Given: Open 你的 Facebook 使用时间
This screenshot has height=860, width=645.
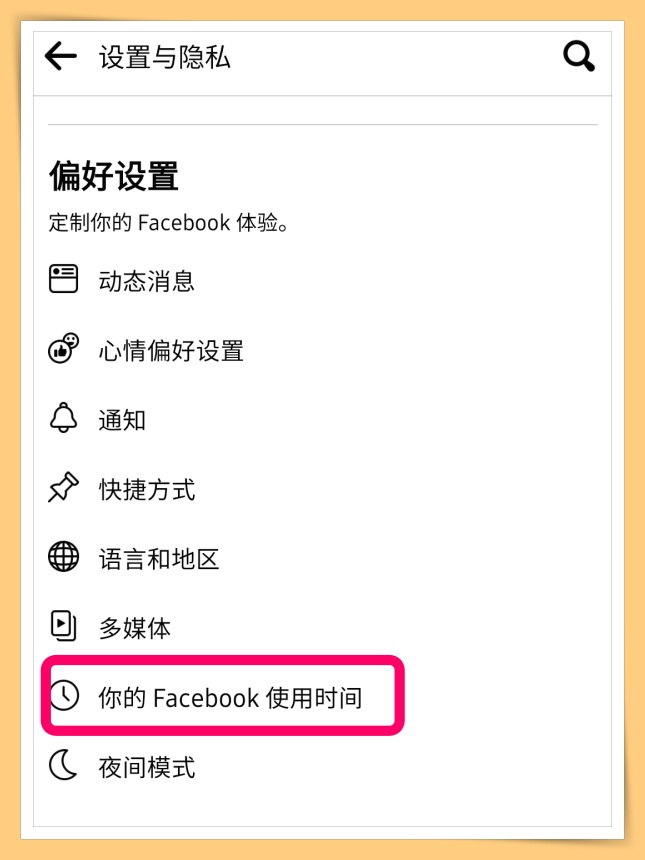Looking at the screenshot, I should 230,697.
